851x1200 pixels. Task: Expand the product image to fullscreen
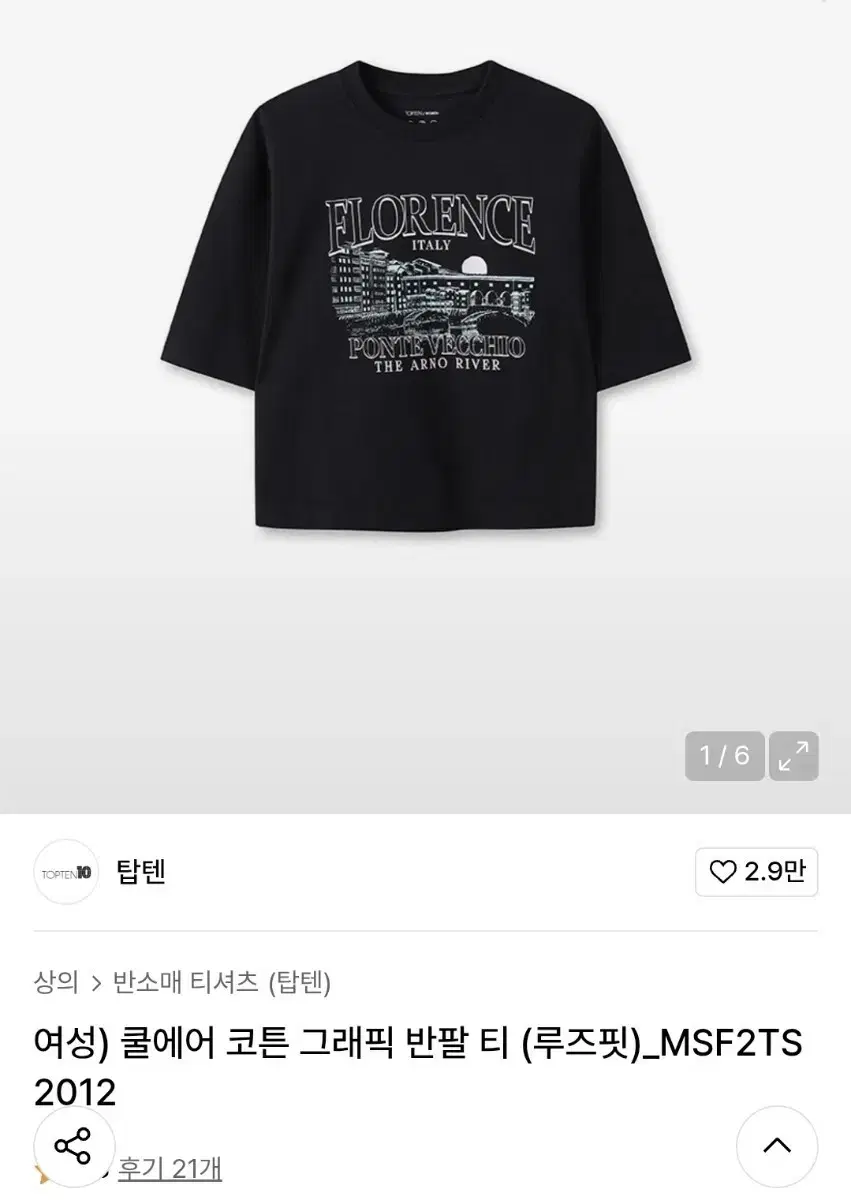coord(793,758)
